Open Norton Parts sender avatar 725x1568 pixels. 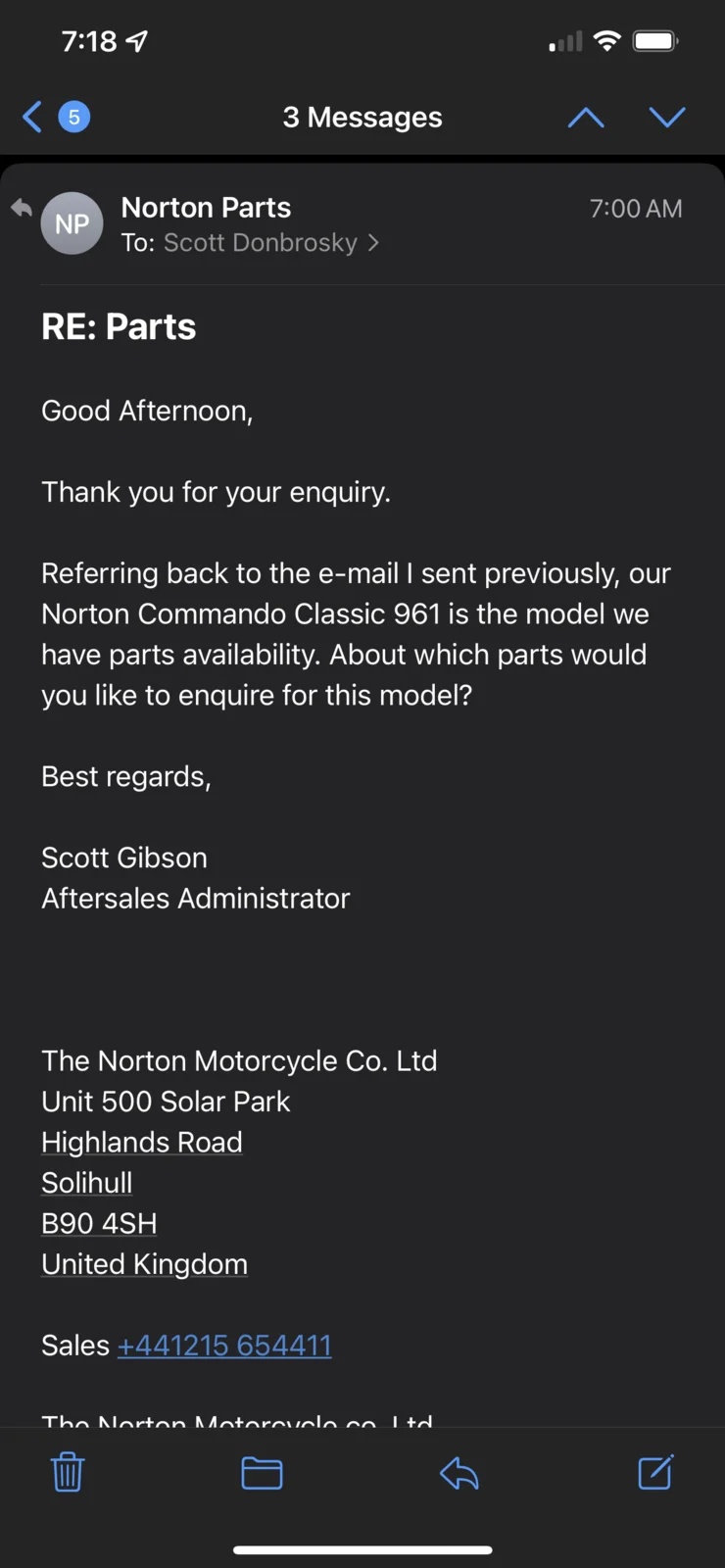72,223
